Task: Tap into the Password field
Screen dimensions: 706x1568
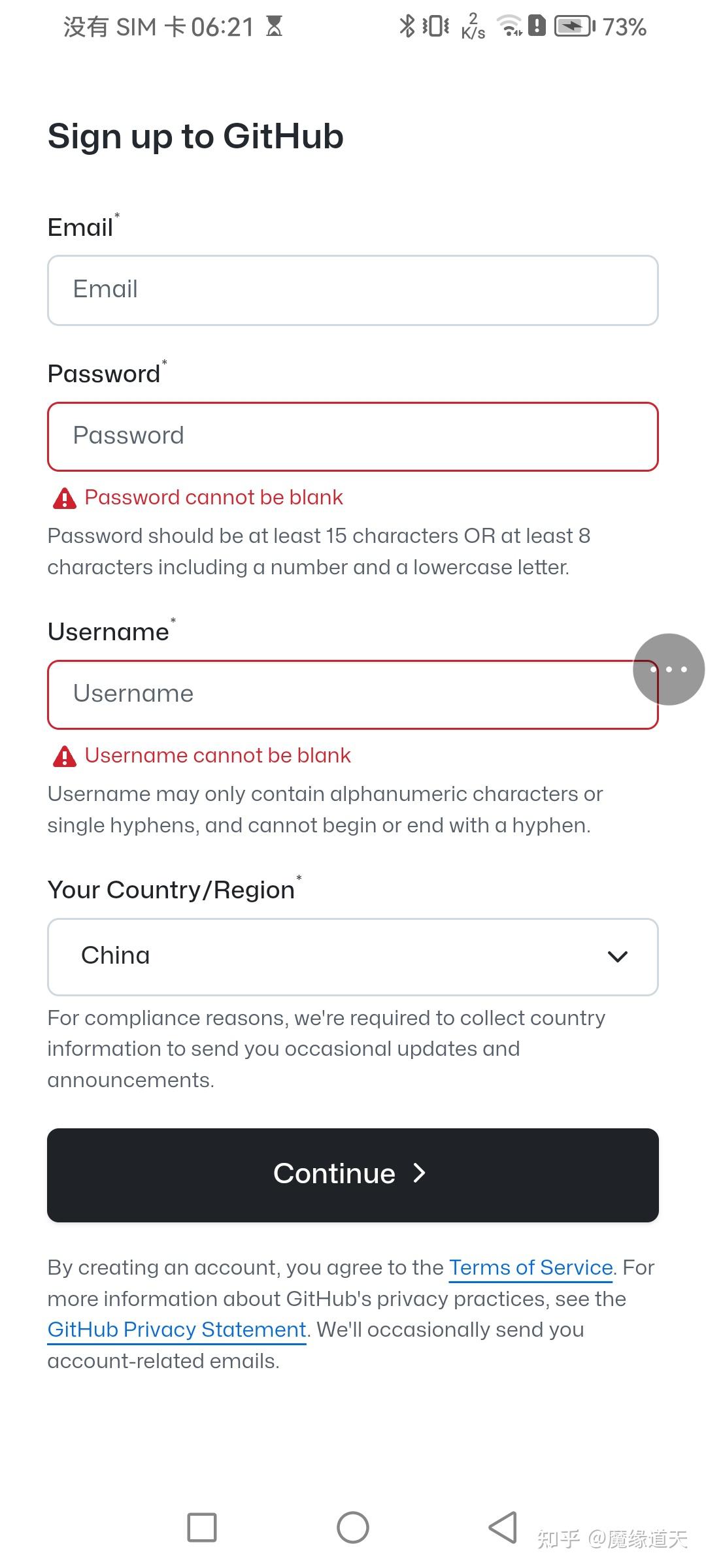Action: pos(353,436)
